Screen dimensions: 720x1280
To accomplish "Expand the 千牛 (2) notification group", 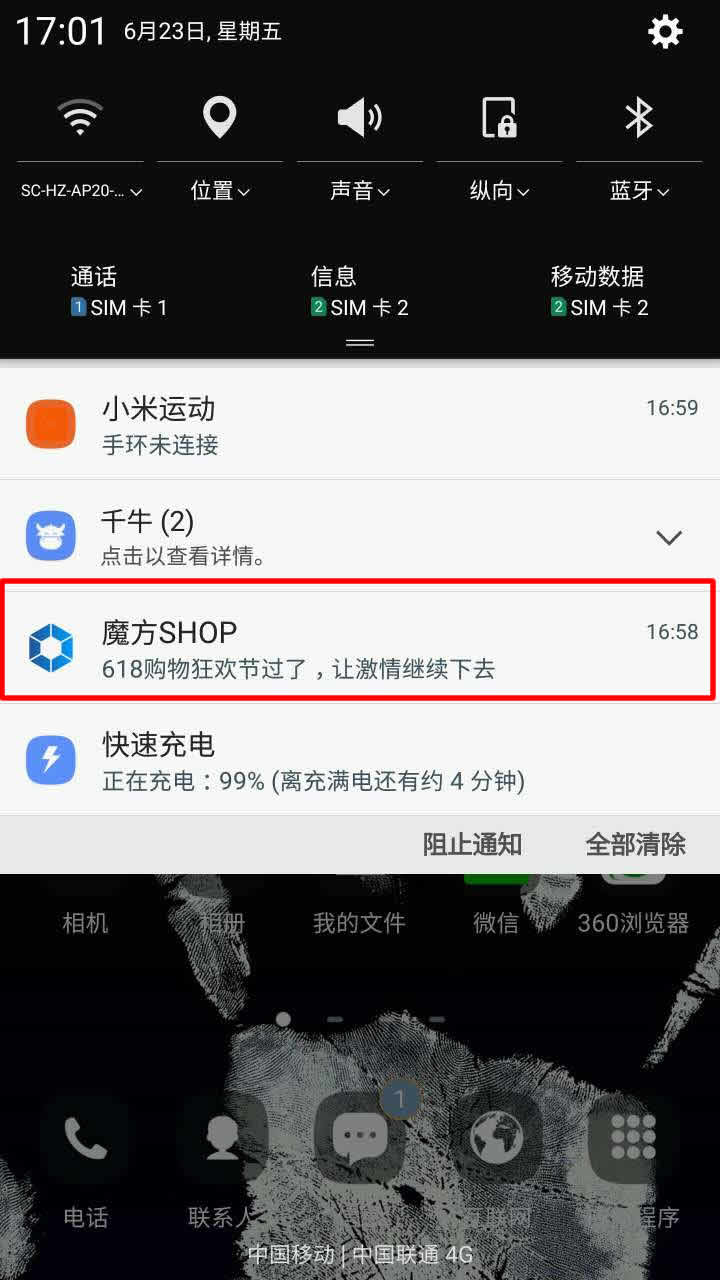I will (668, 537).
